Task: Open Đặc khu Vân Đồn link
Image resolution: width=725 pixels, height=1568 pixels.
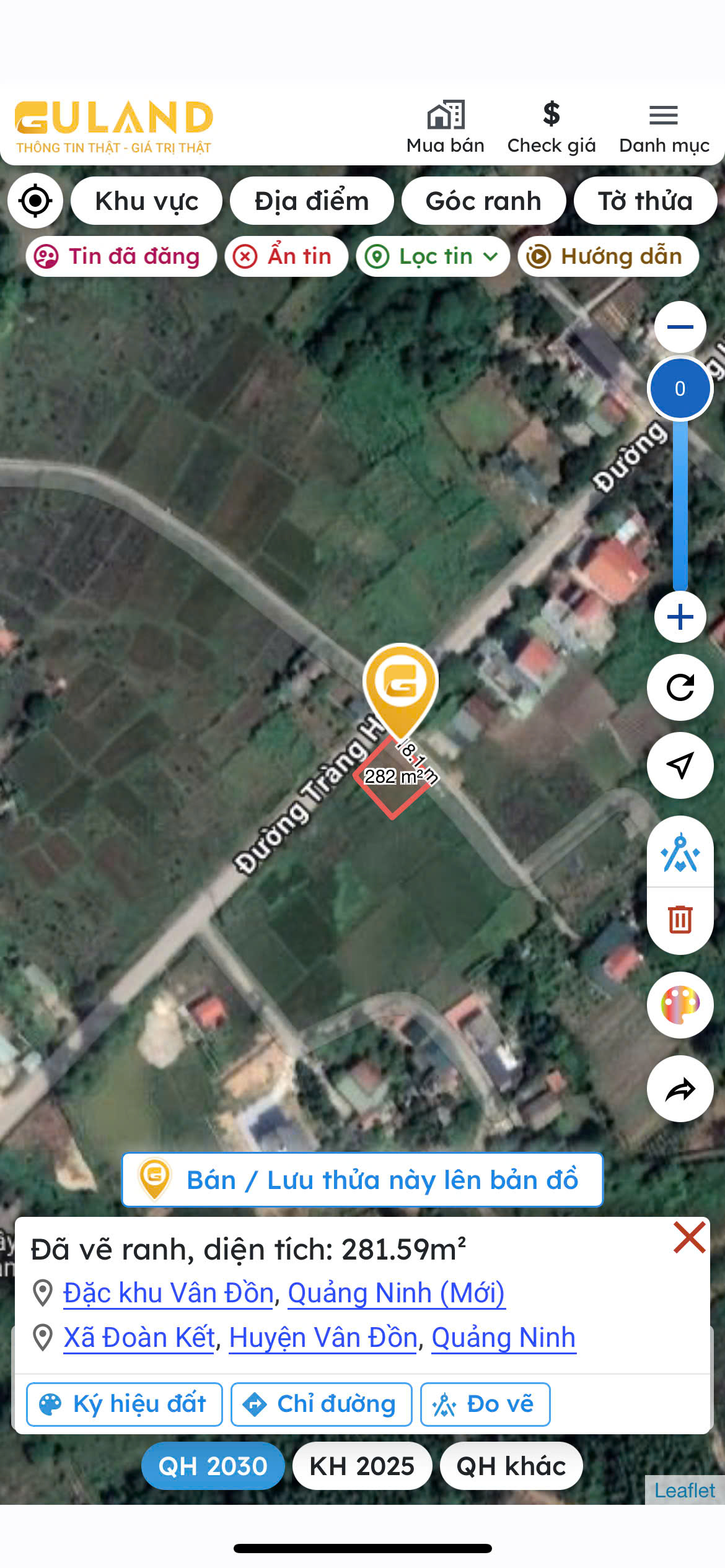Action: [x=169, y=1293]
